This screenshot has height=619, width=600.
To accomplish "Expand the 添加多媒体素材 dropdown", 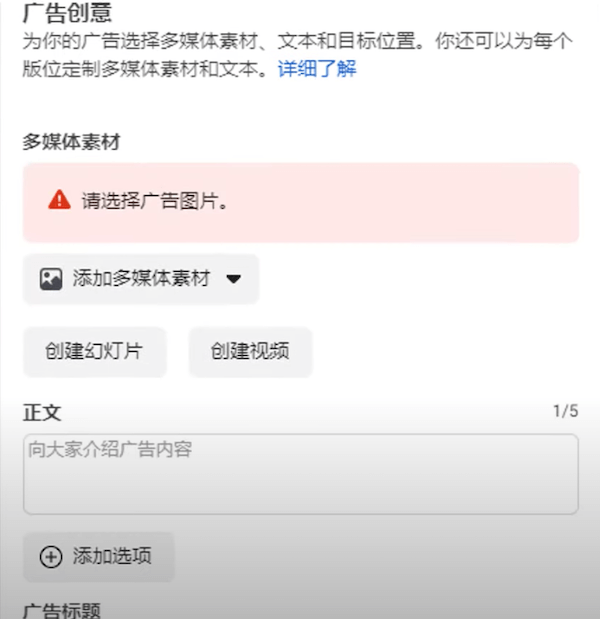I will click(x=141, y=279).
